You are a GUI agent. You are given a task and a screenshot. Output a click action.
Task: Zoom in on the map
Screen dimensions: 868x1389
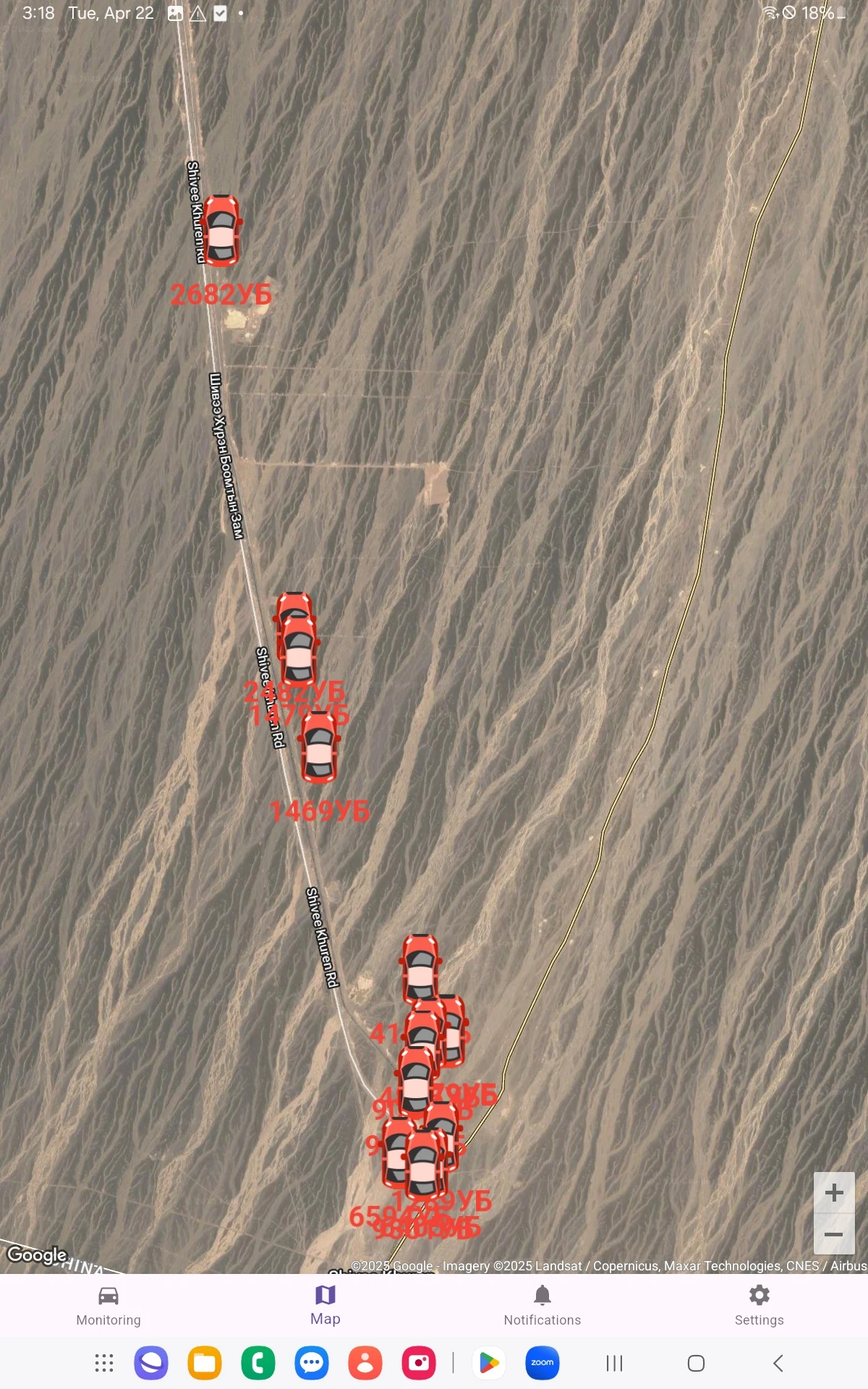coord(834,1193)
